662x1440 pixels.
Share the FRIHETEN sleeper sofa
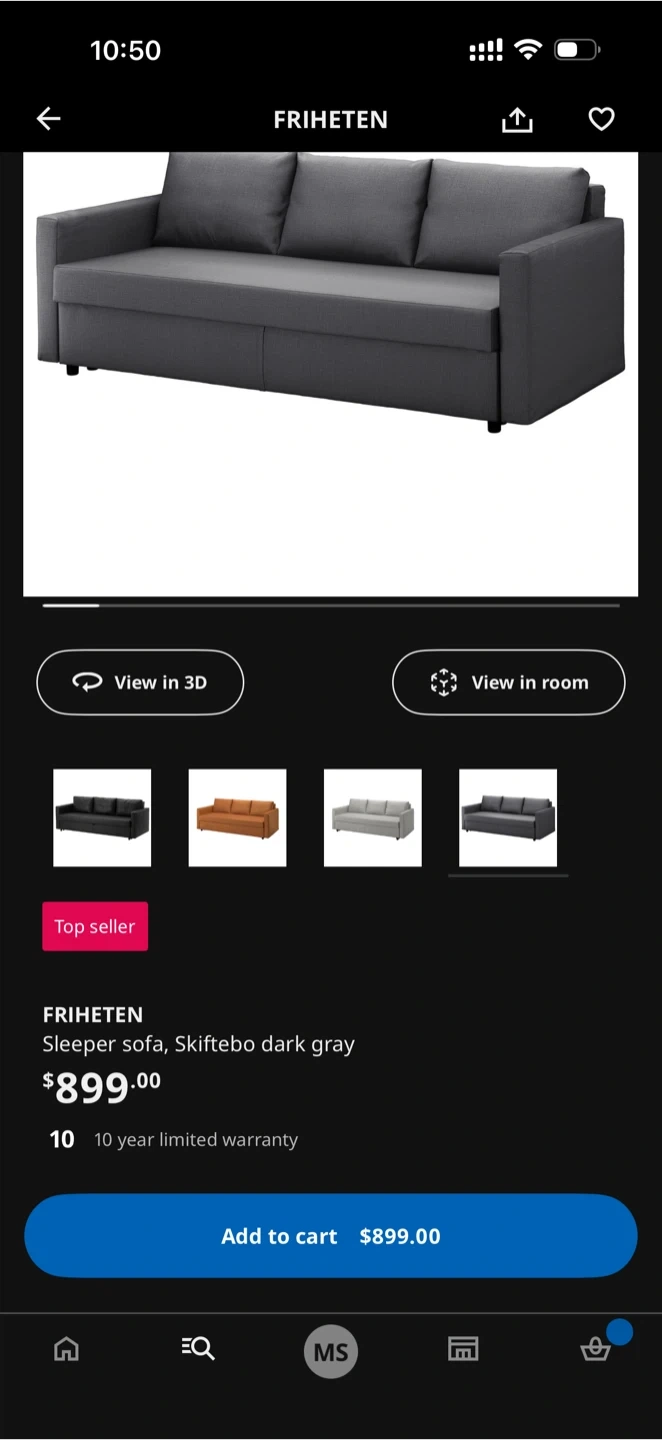pyautogui.click(x=517, y=120)
